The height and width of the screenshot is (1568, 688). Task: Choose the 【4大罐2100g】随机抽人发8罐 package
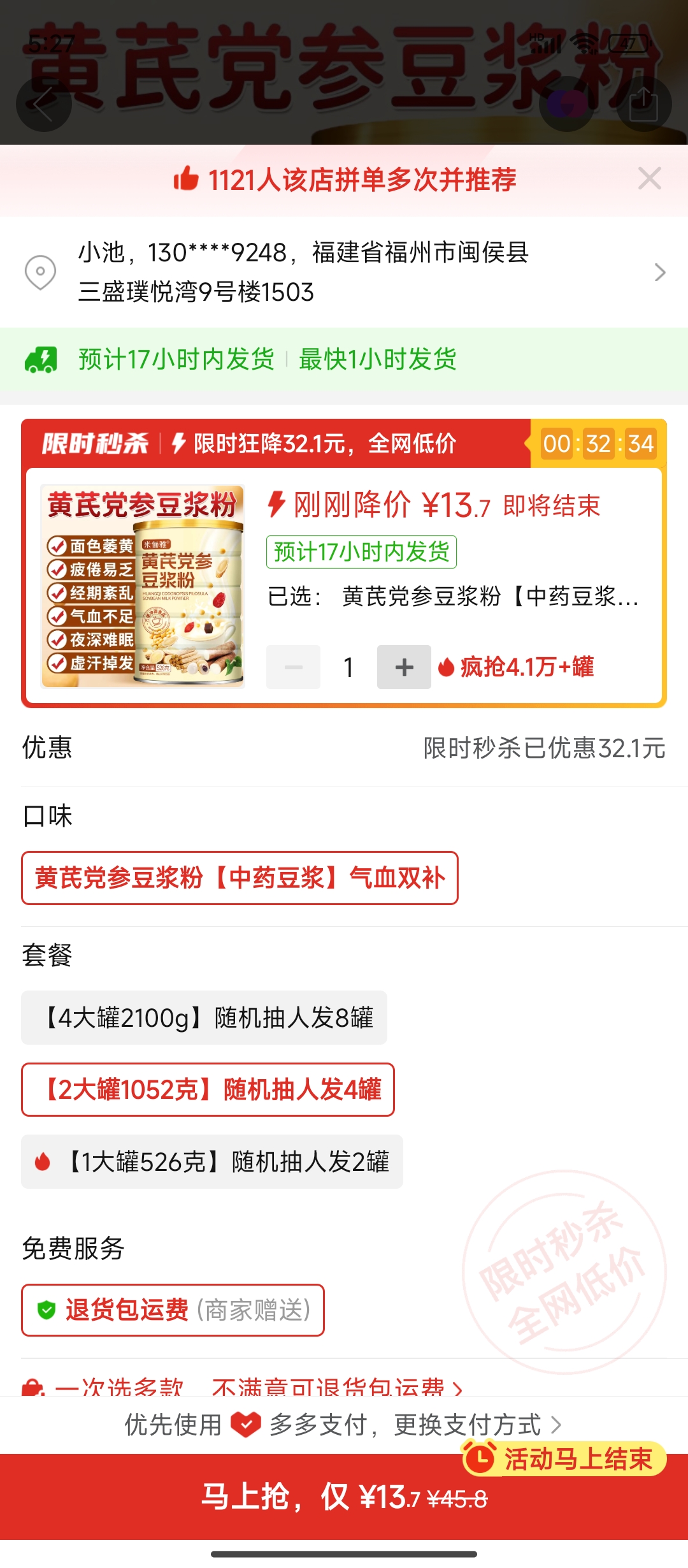tap(204, 1018)
